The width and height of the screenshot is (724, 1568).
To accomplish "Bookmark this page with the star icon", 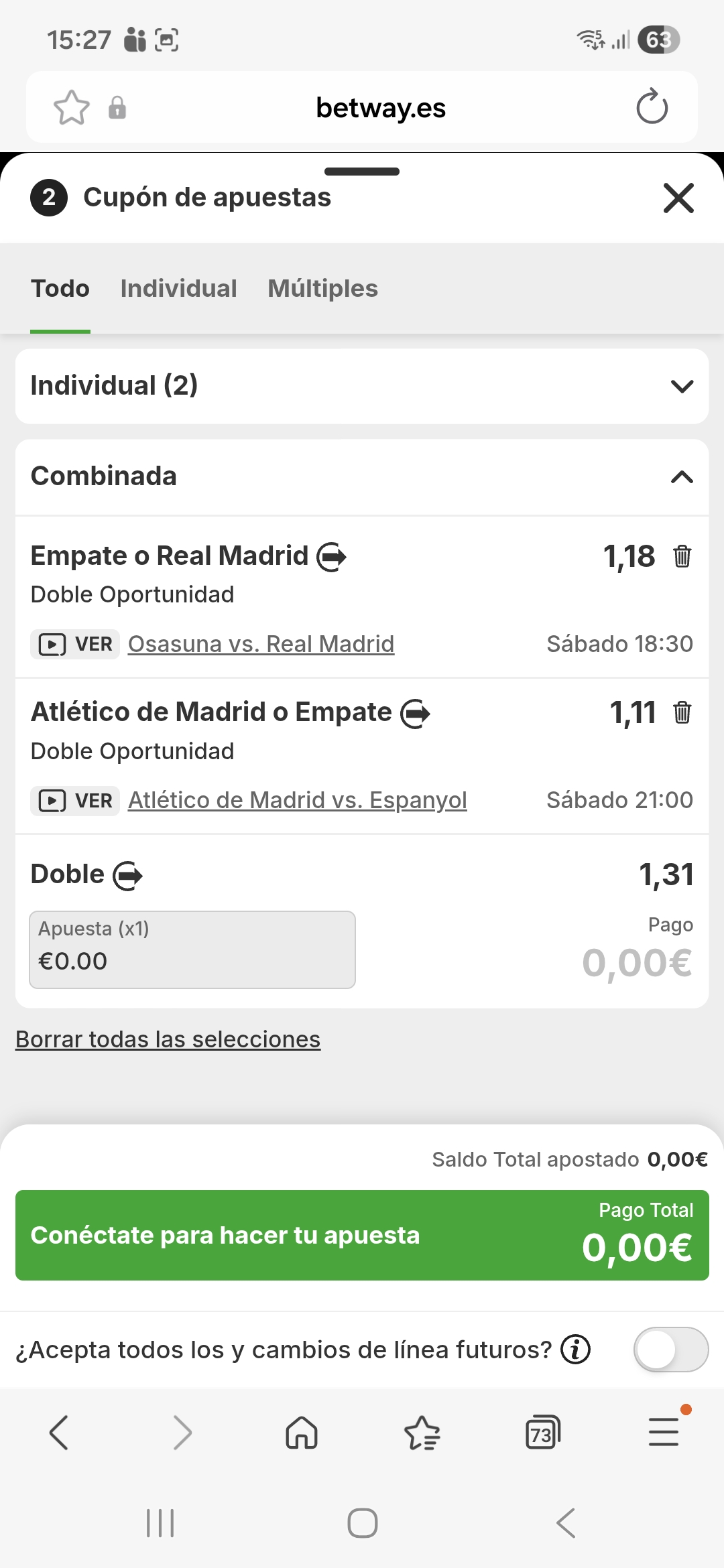I will tap(71, 107).
